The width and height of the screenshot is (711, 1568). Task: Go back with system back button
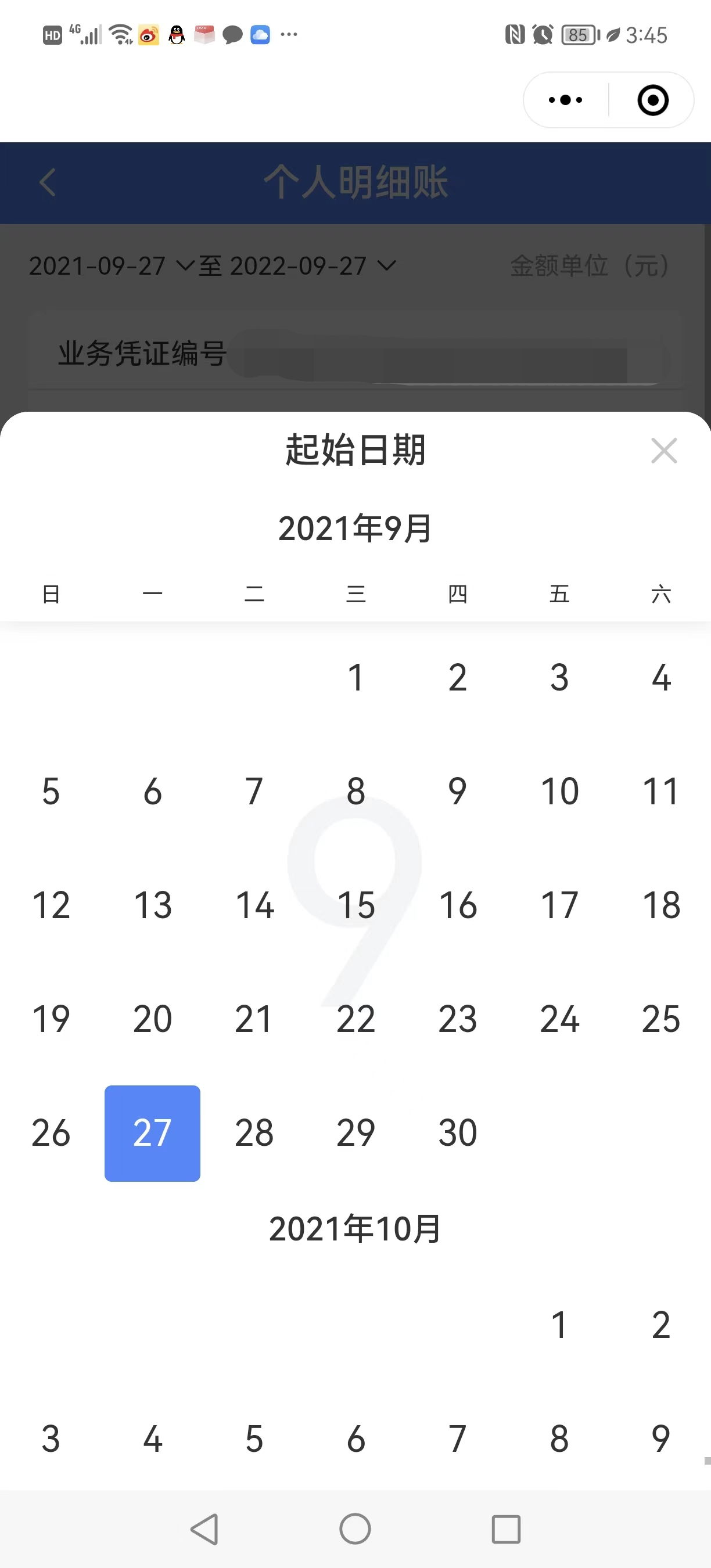pyautogui.click(x=204, y=1529)
